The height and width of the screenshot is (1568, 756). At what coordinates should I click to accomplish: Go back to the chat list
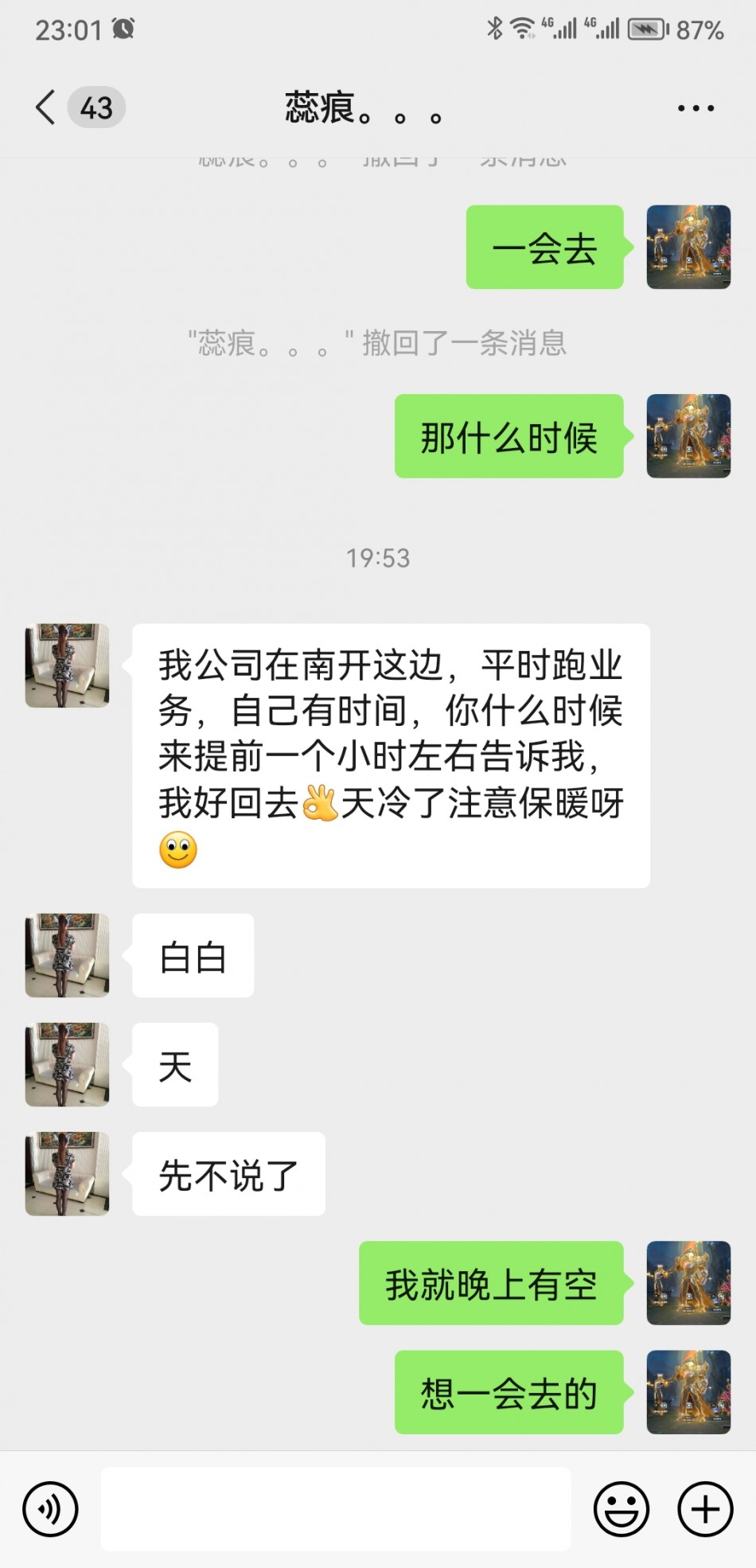46,107
